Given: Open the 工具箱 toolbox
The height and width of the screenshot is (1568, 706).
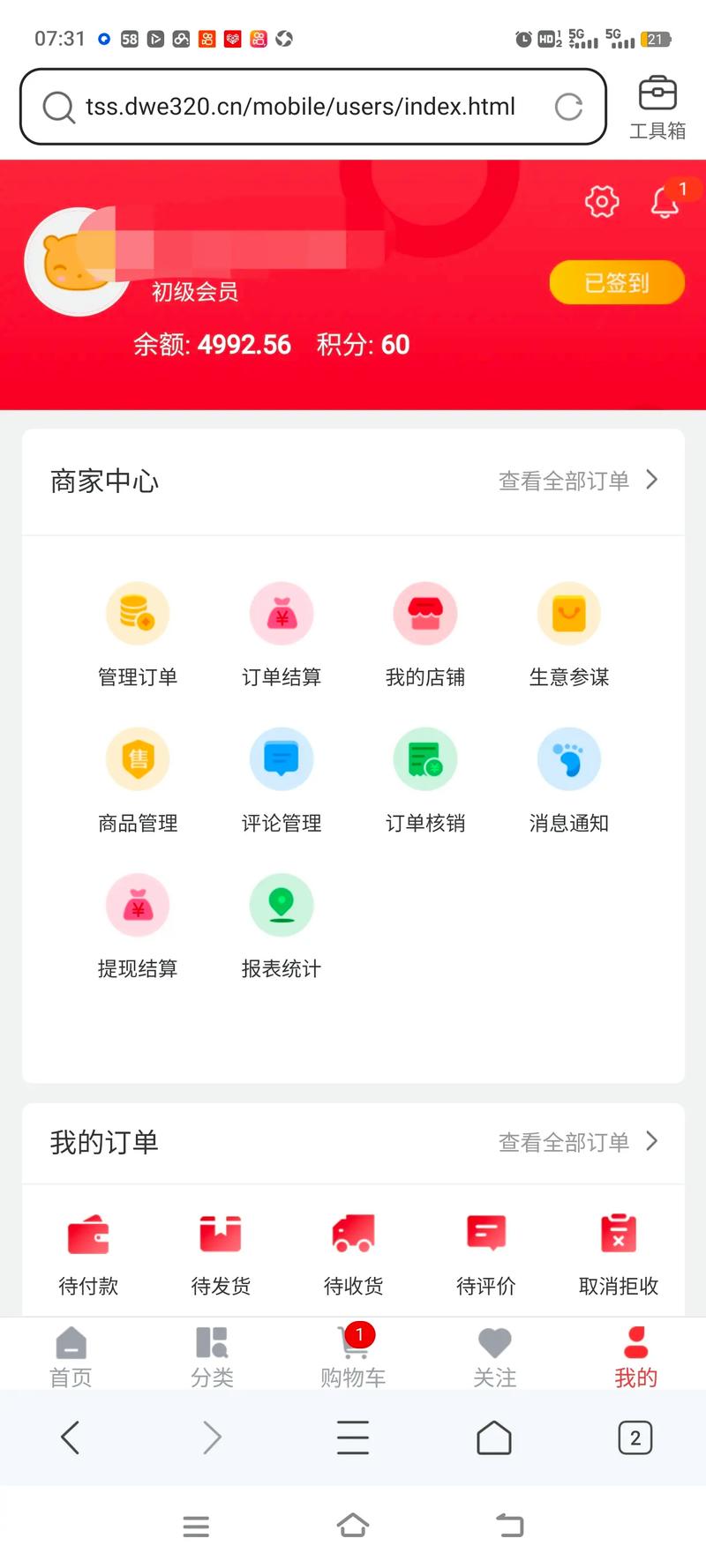Looking at the screenshot, I should [657, 108].
